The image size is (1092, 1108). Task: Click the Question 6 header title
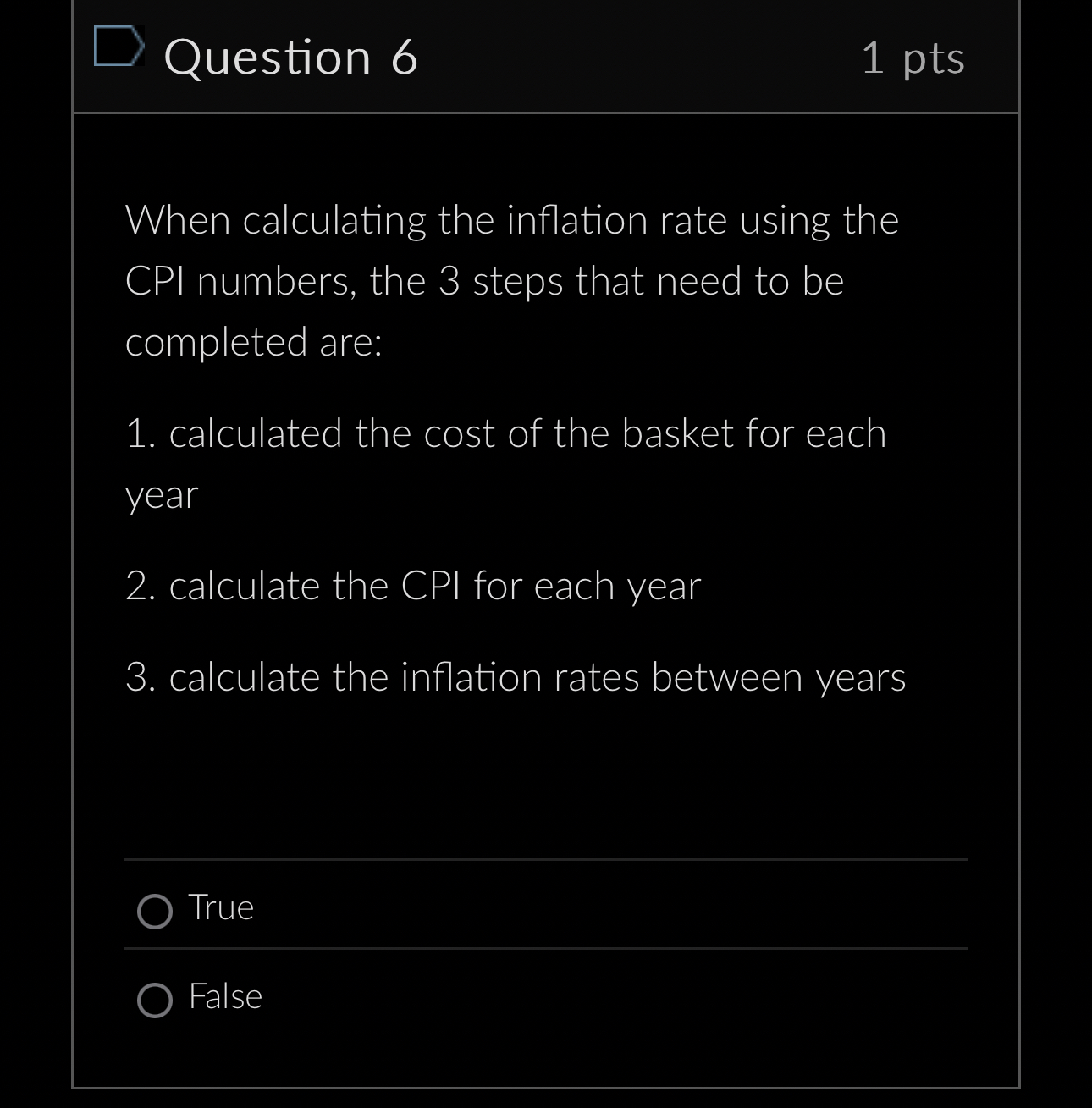(290, 57)
